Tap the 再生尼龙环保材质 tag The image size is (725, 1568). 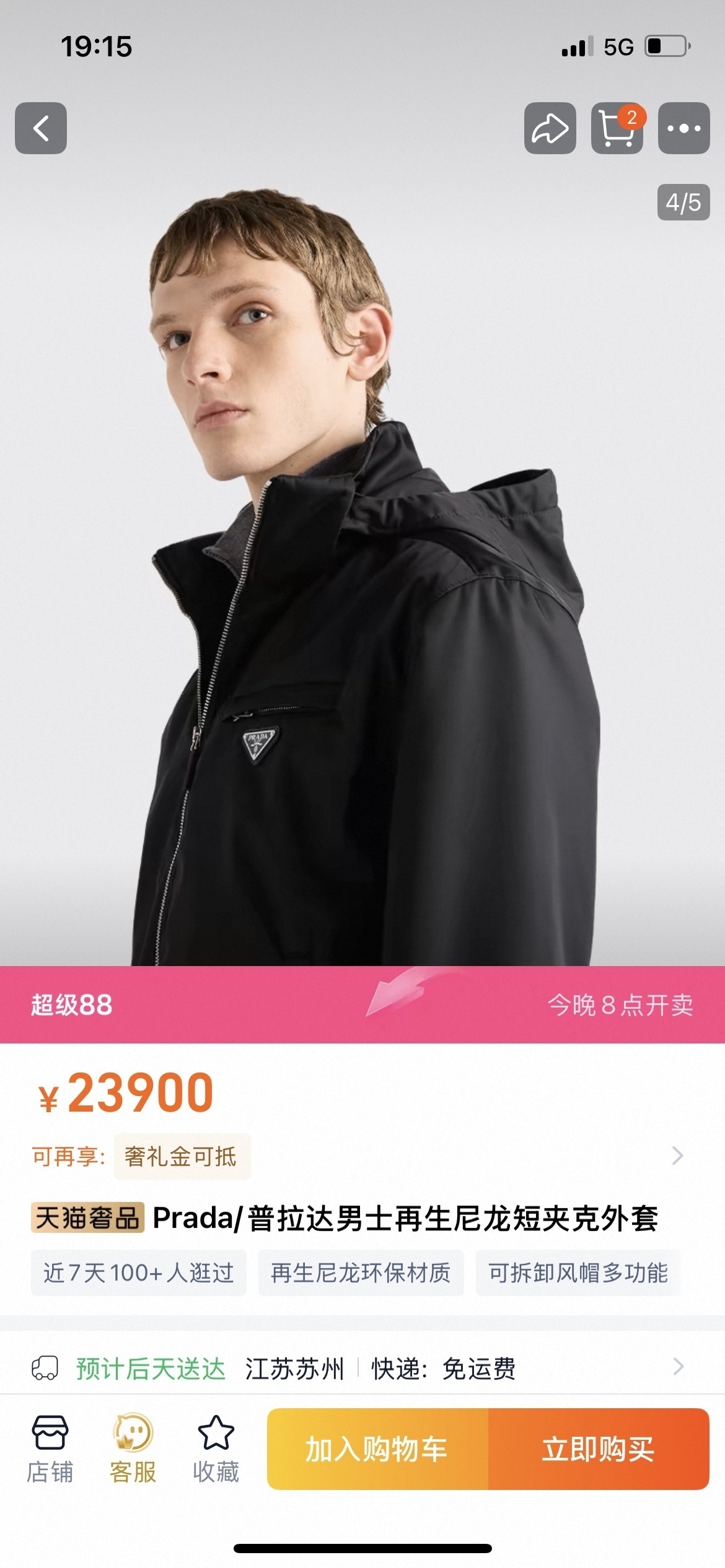click(361, 1273)
